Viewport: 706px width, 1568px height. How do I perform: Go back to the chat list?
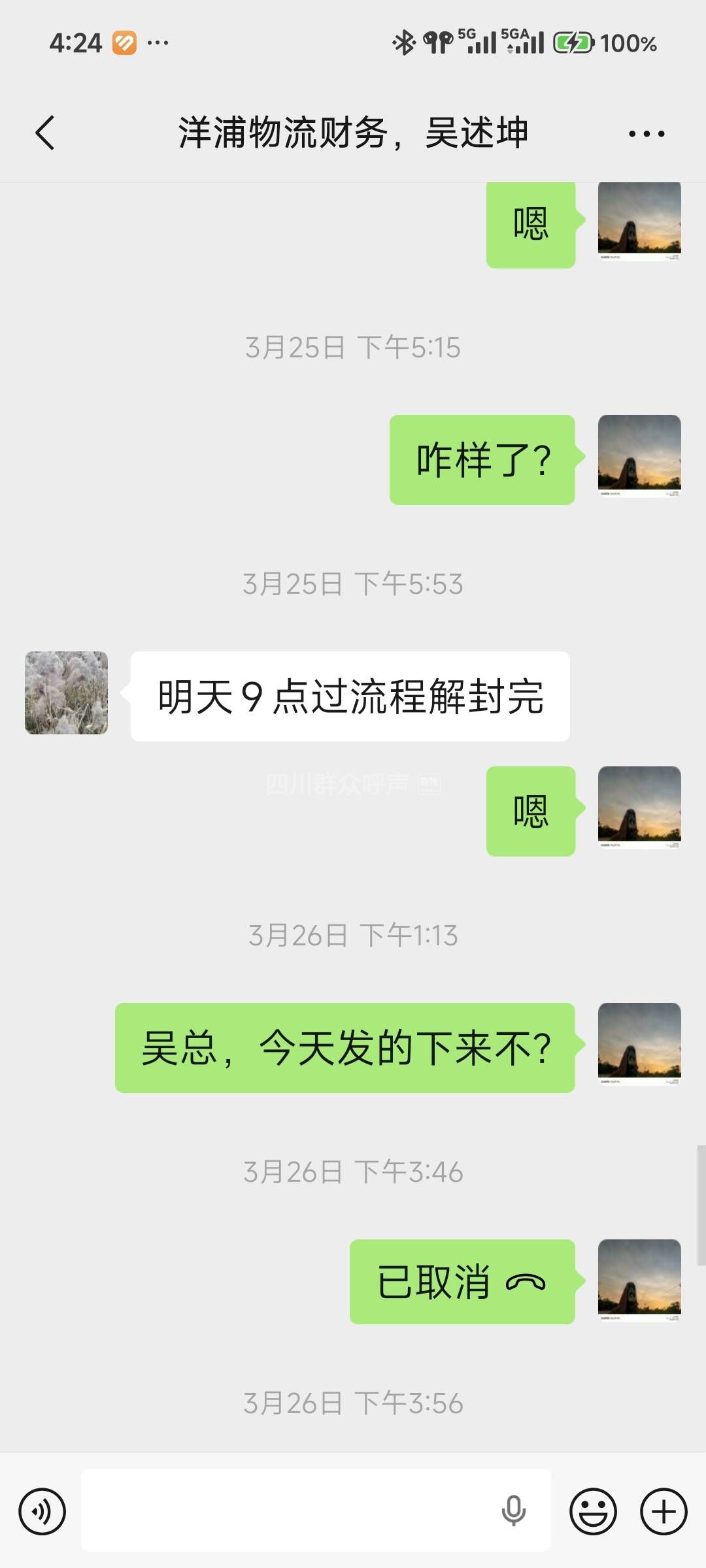[x=45, y=133]
